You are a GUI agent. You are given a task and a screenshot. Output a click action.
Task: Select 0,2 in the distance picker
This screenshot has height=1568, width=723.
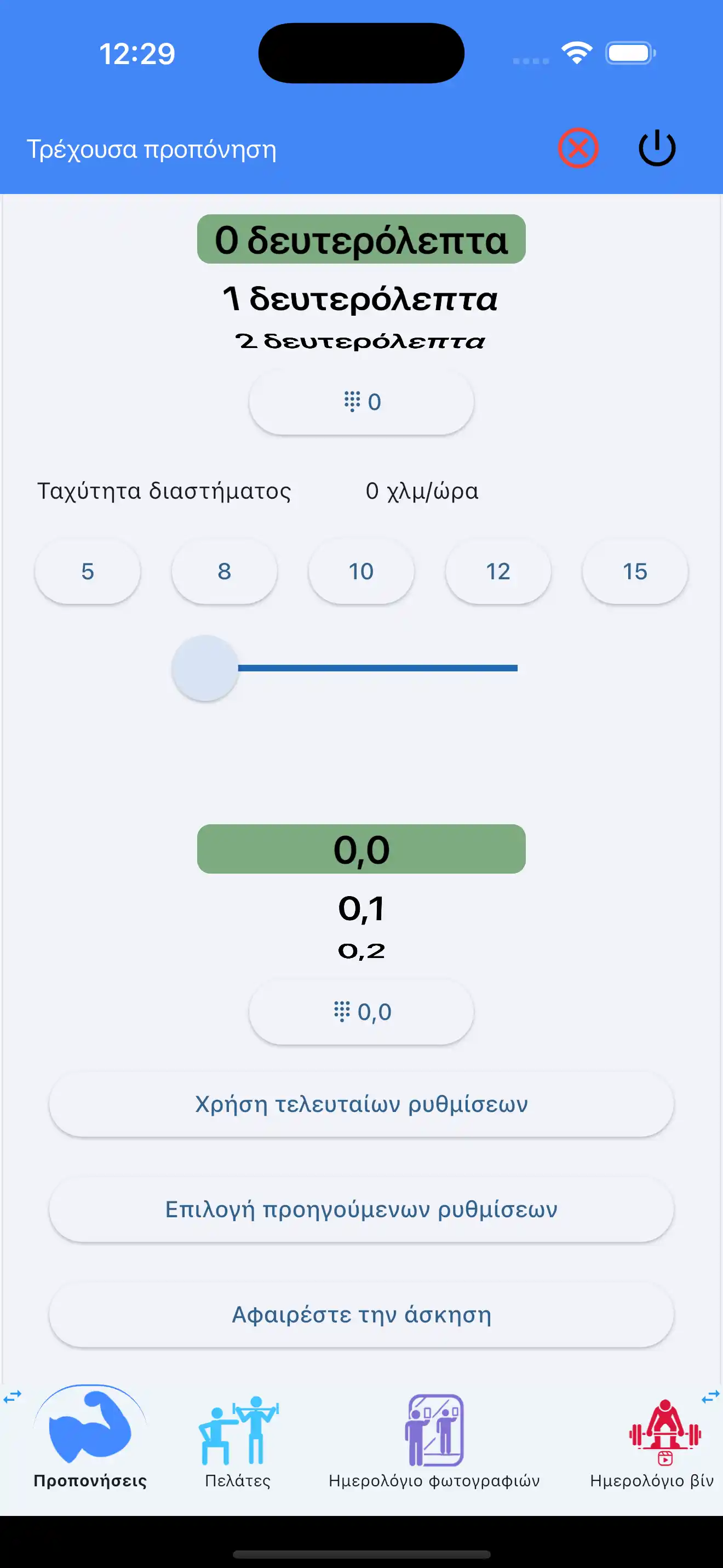[361, 950]
